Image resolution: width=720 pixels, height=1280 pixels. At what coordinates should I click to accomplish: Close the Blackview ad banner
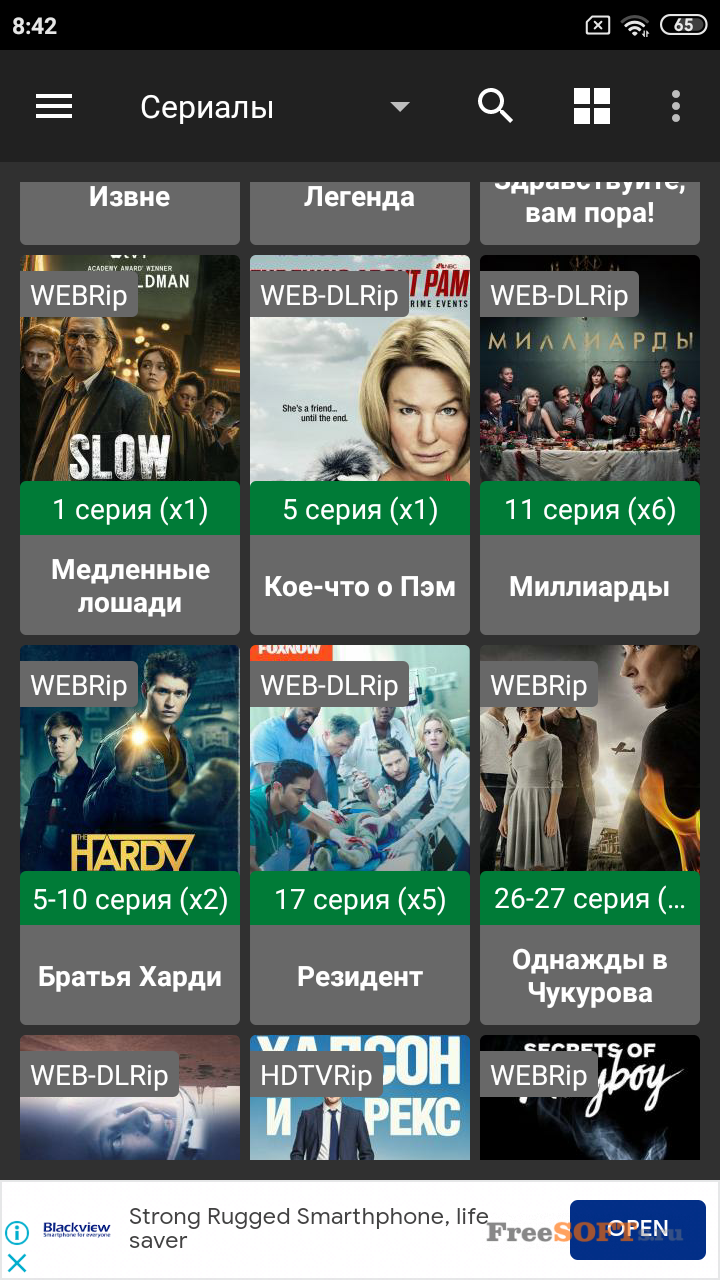pos(17,1263)
